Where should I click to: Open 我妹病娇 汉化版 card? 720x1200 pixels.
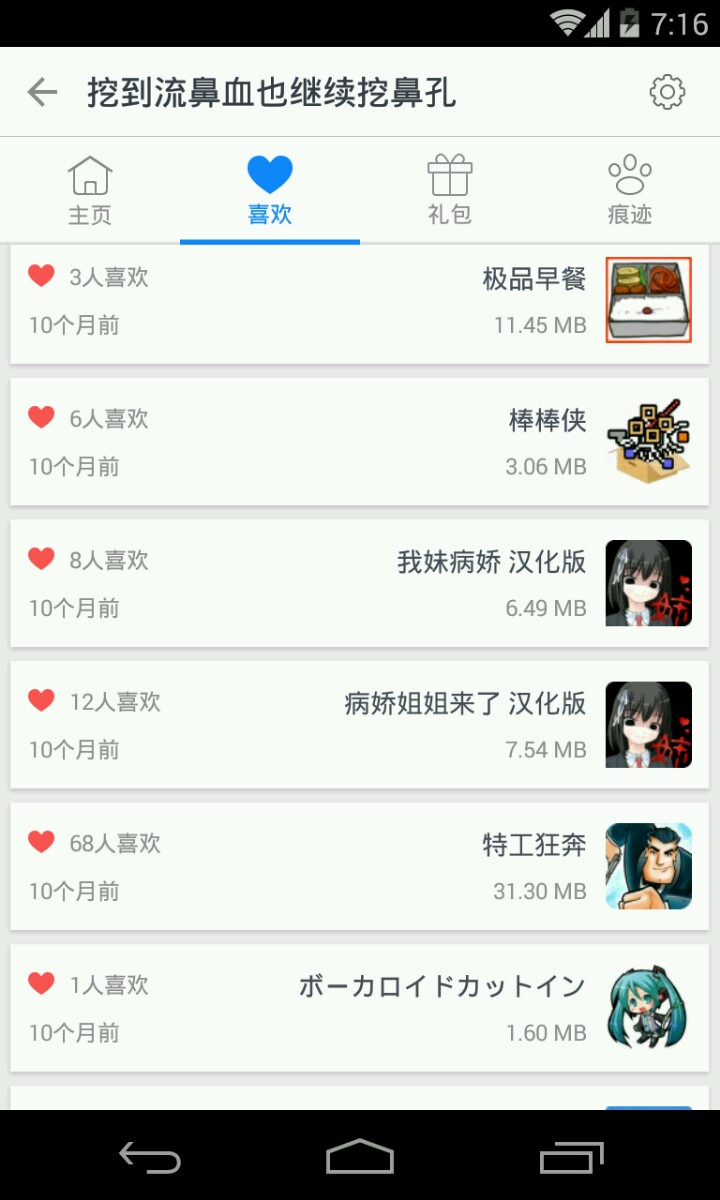pos(360,583)
